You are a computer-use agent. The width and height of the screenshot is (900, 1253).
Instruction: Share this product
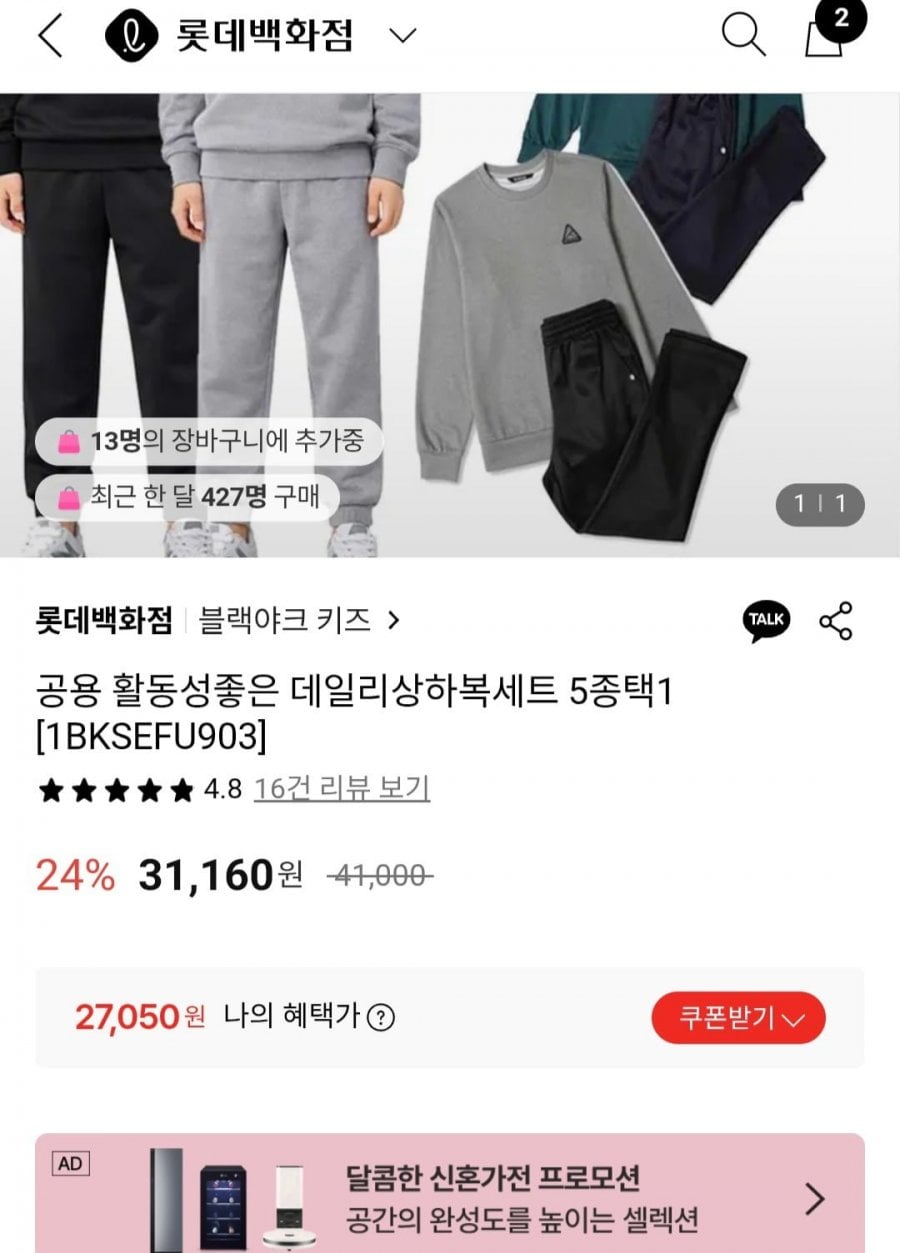click(835, 620)
